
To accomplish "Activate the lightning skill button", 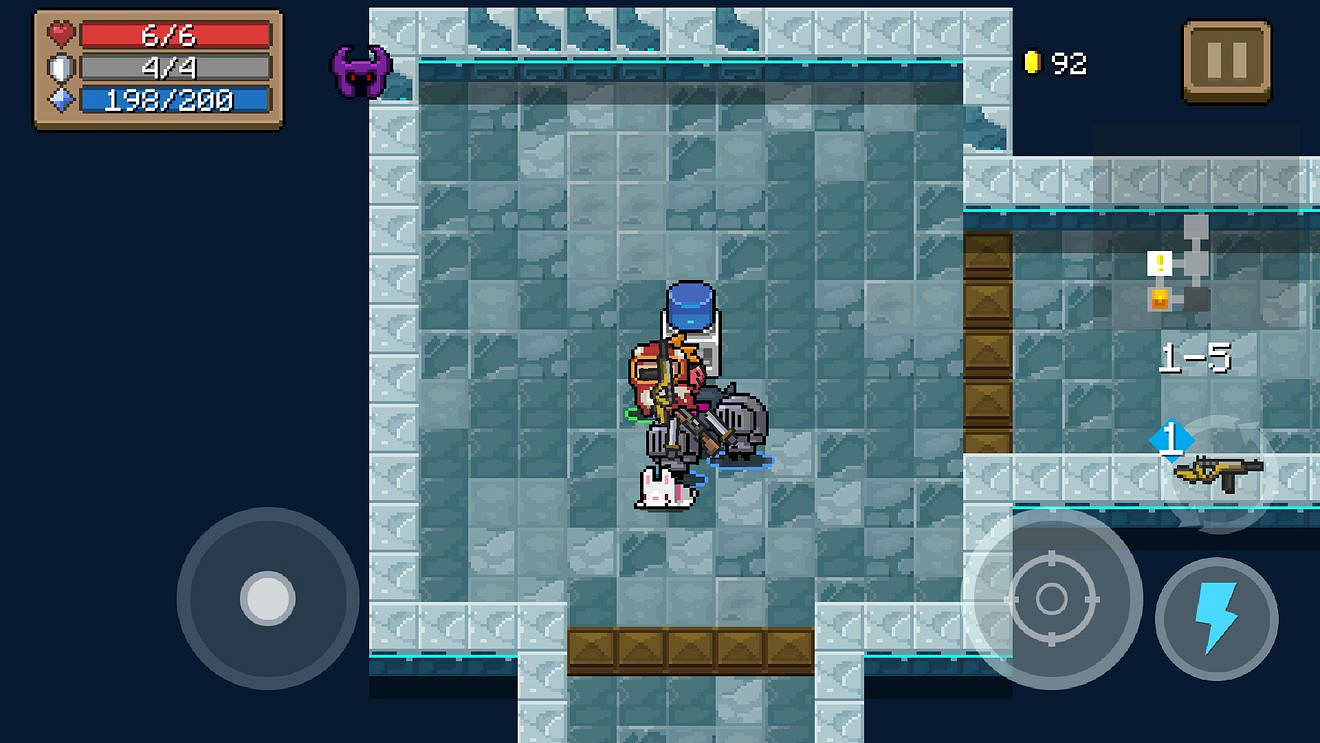I will 1216,619.
